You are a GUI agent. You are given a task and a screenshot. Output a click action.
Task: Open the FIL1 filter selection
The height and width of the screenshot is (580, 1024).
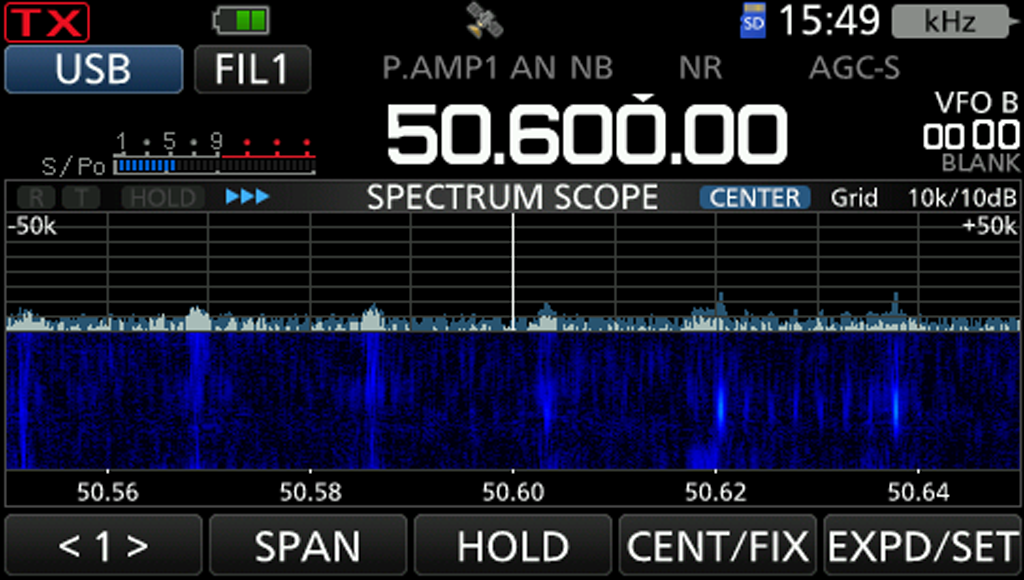252,69
